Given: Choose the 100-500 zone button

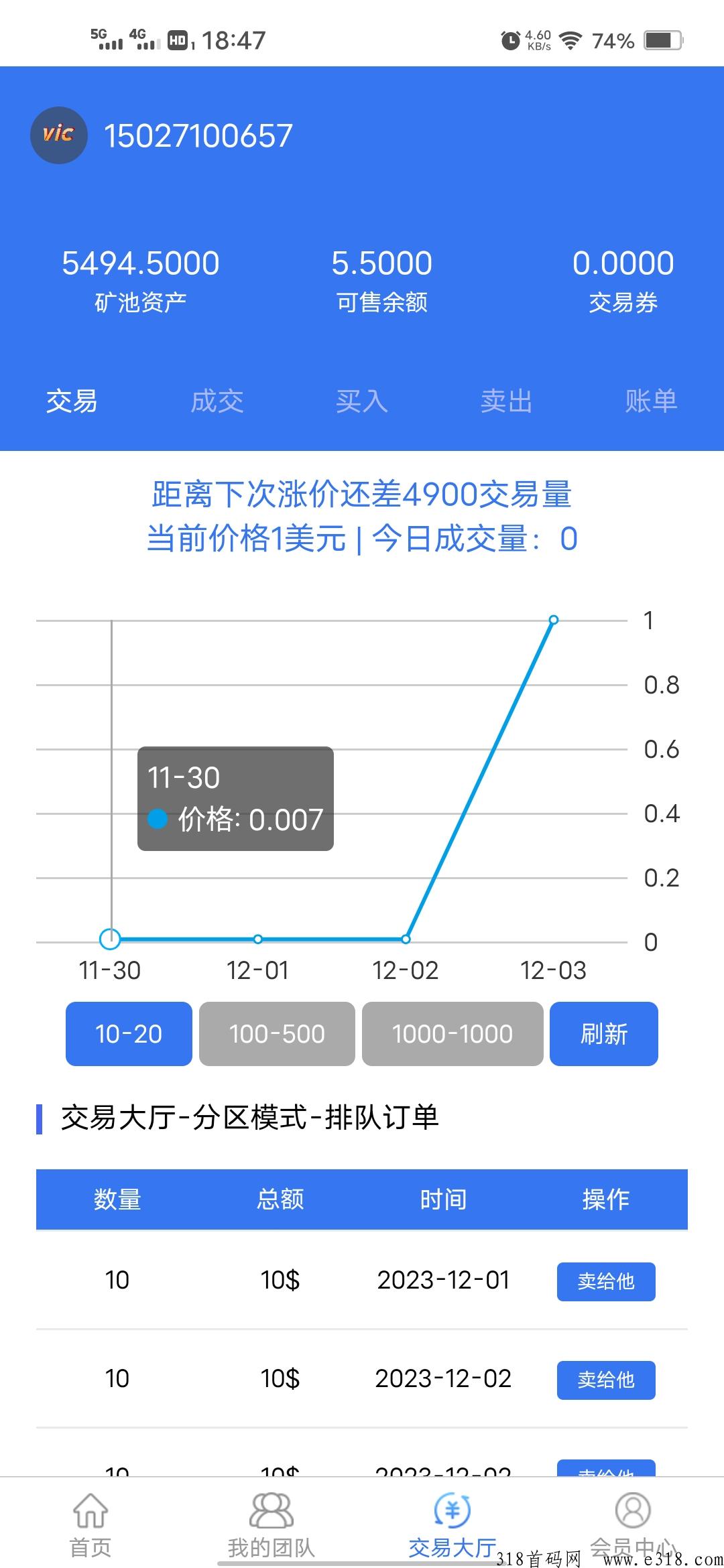Looking at the screenshot, I should pos(277,1033).
